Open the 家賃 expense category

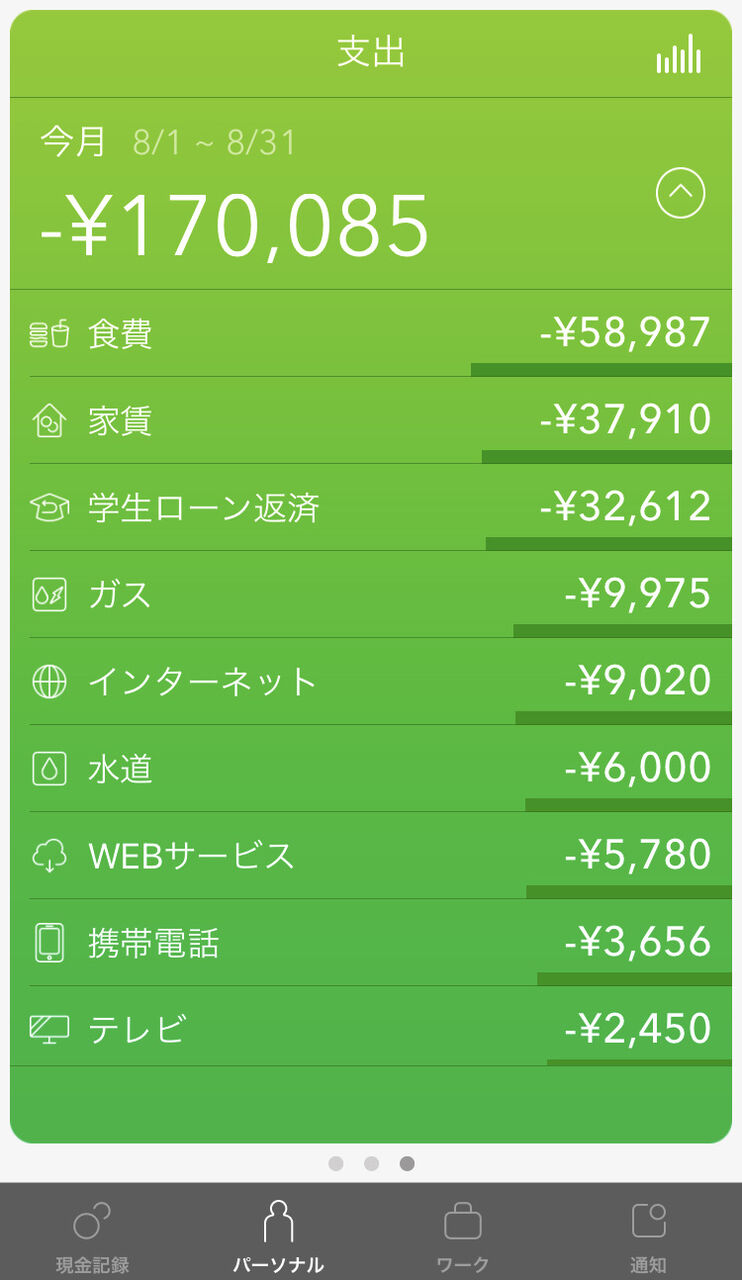(371, 421)
